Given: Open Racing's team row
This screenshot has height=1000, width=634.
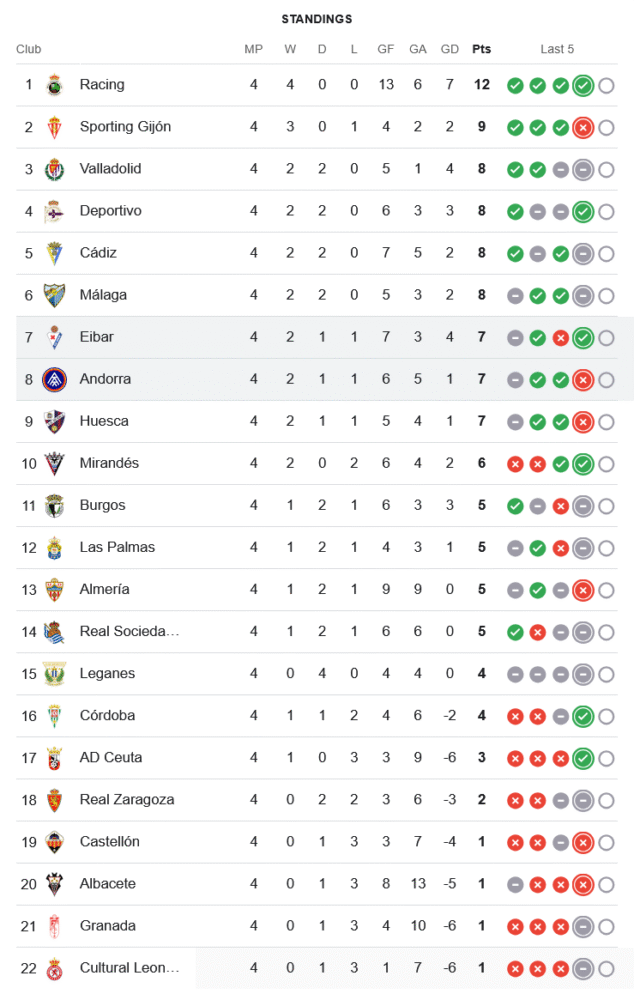Looking at the screenshot, I should coord(102,85).
